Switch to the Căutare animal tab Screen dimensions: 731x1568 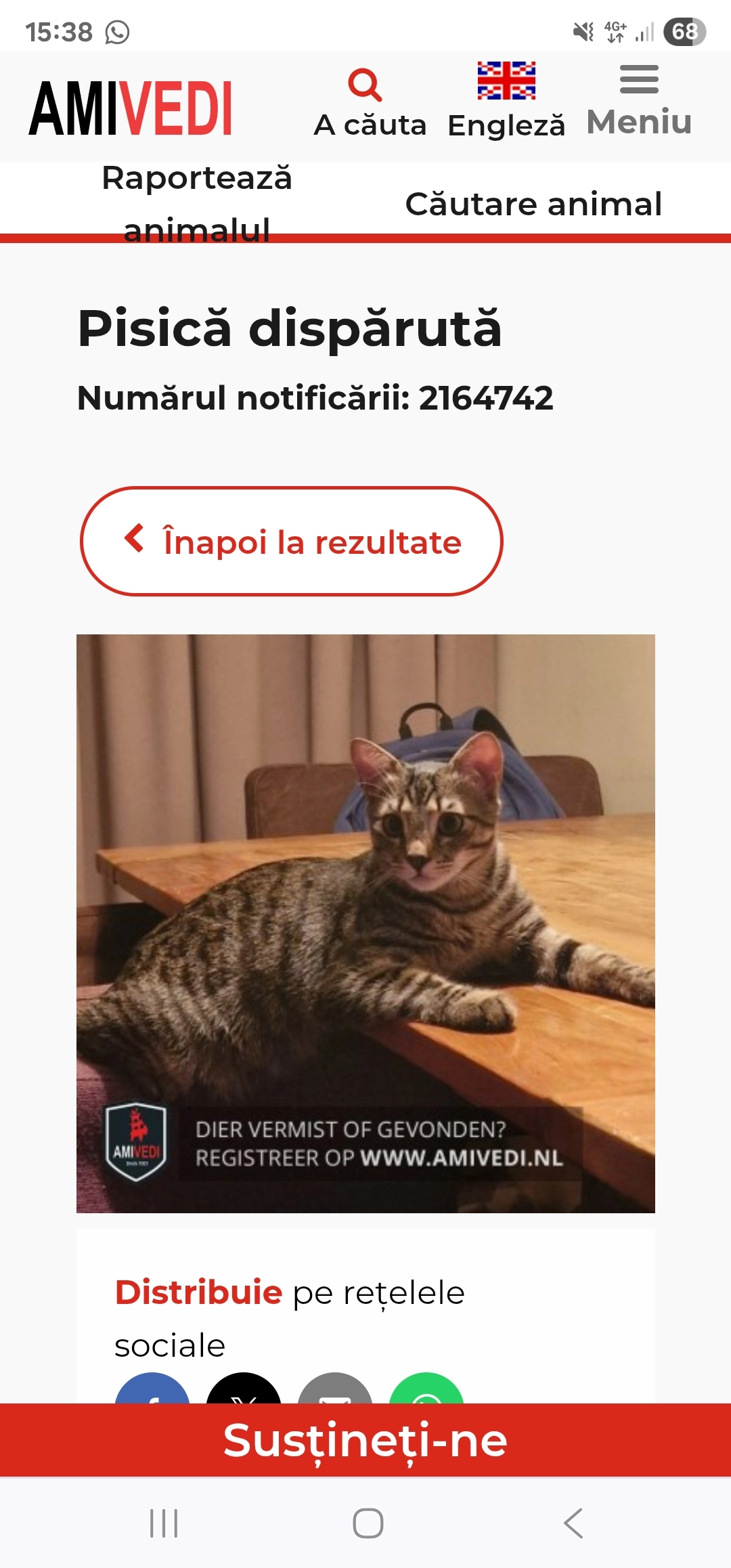[x=533, y=204]
